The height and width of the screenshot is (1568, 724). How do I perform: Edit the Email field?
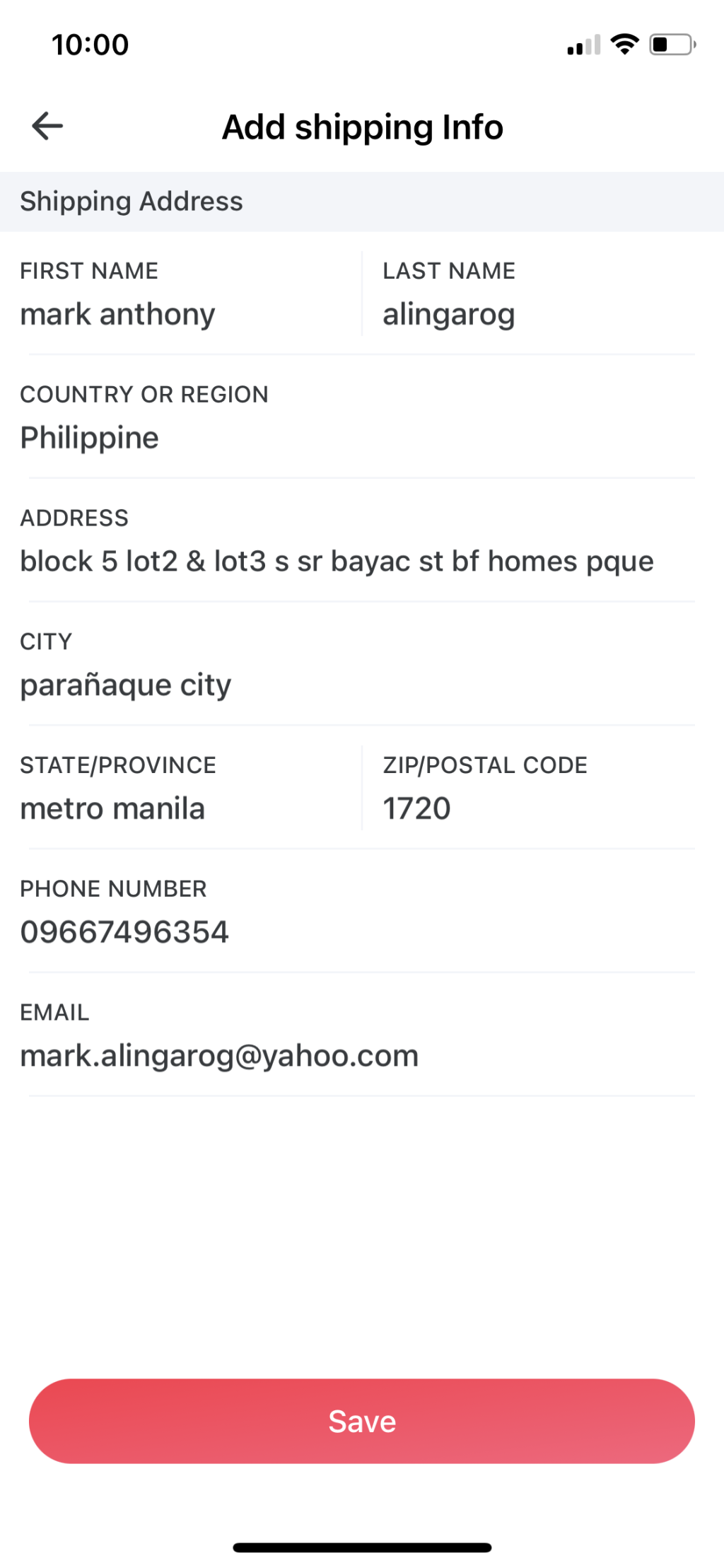[x=219, y=1056]
